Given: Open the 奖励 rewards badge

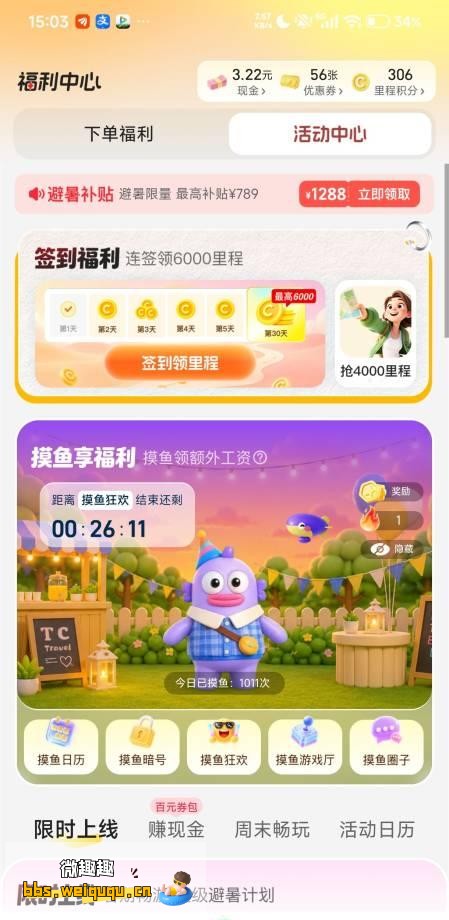Looking at the screenshot, I should 392,491.
